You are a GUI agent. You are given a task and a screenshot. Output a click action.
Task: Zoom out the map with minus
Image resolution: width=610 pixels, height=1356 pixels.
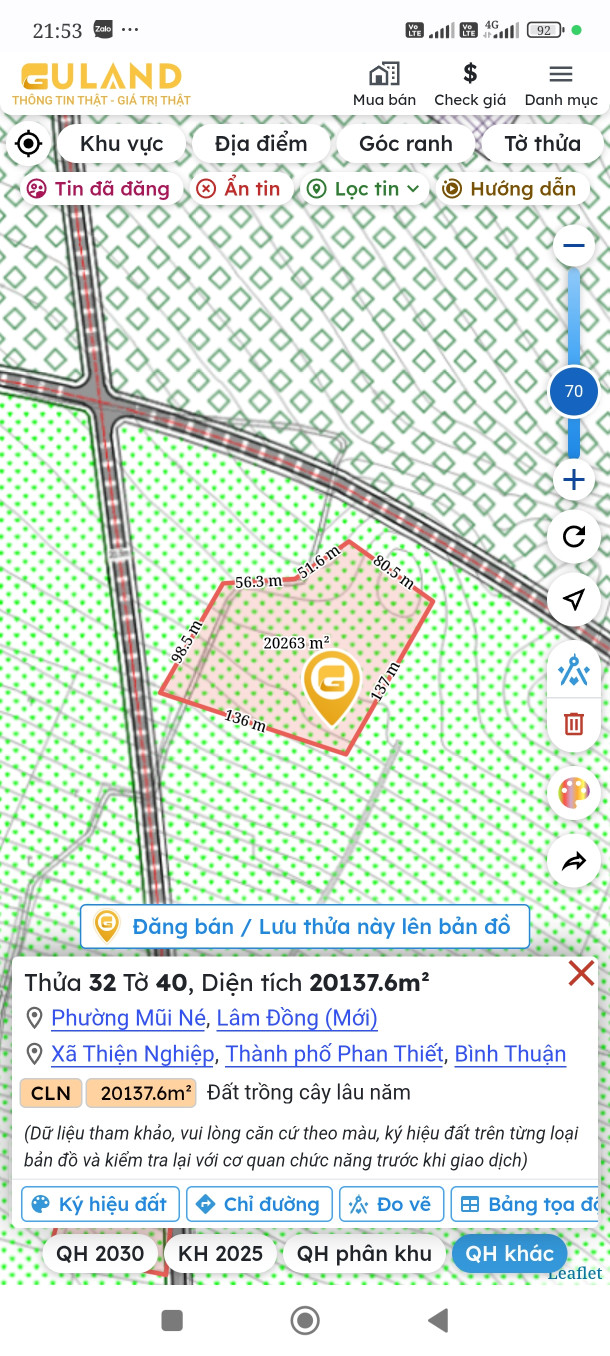[x=574, y=246]
